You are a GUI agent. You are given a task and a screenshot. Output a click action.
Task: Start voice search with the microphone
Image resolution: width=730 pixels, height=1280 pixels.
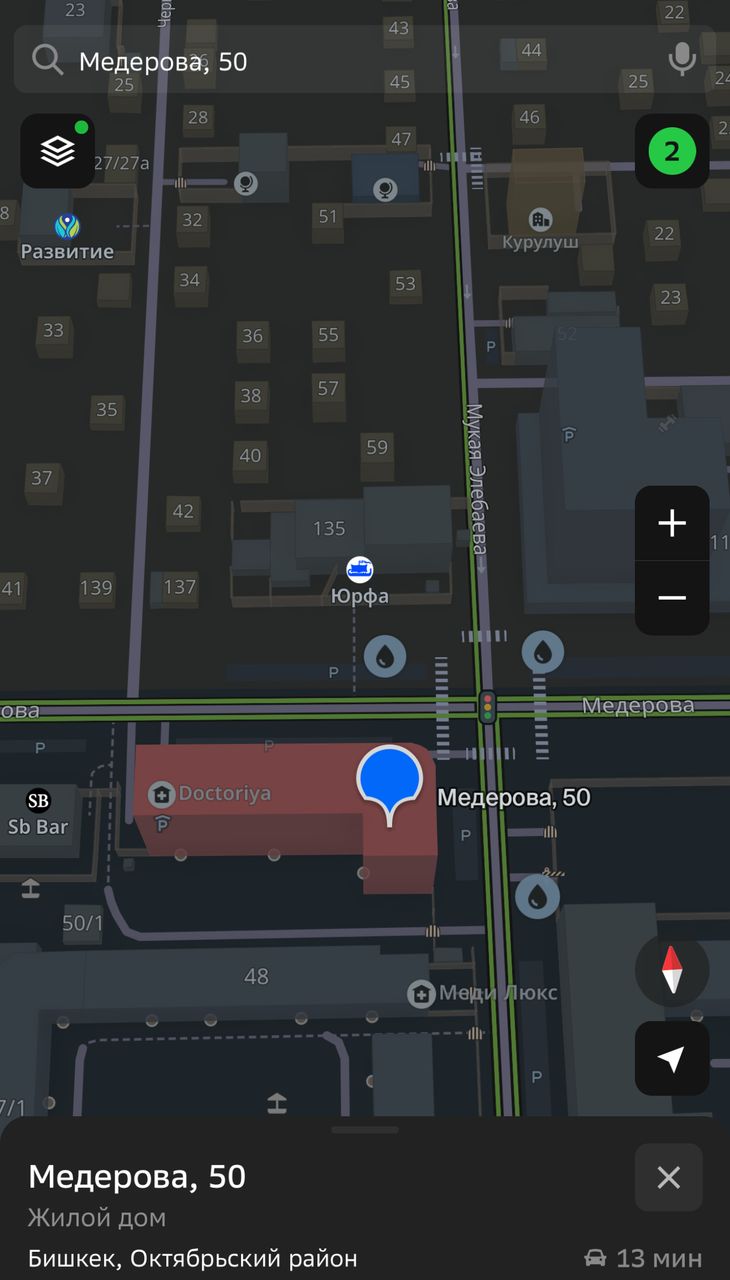point(682,60)
